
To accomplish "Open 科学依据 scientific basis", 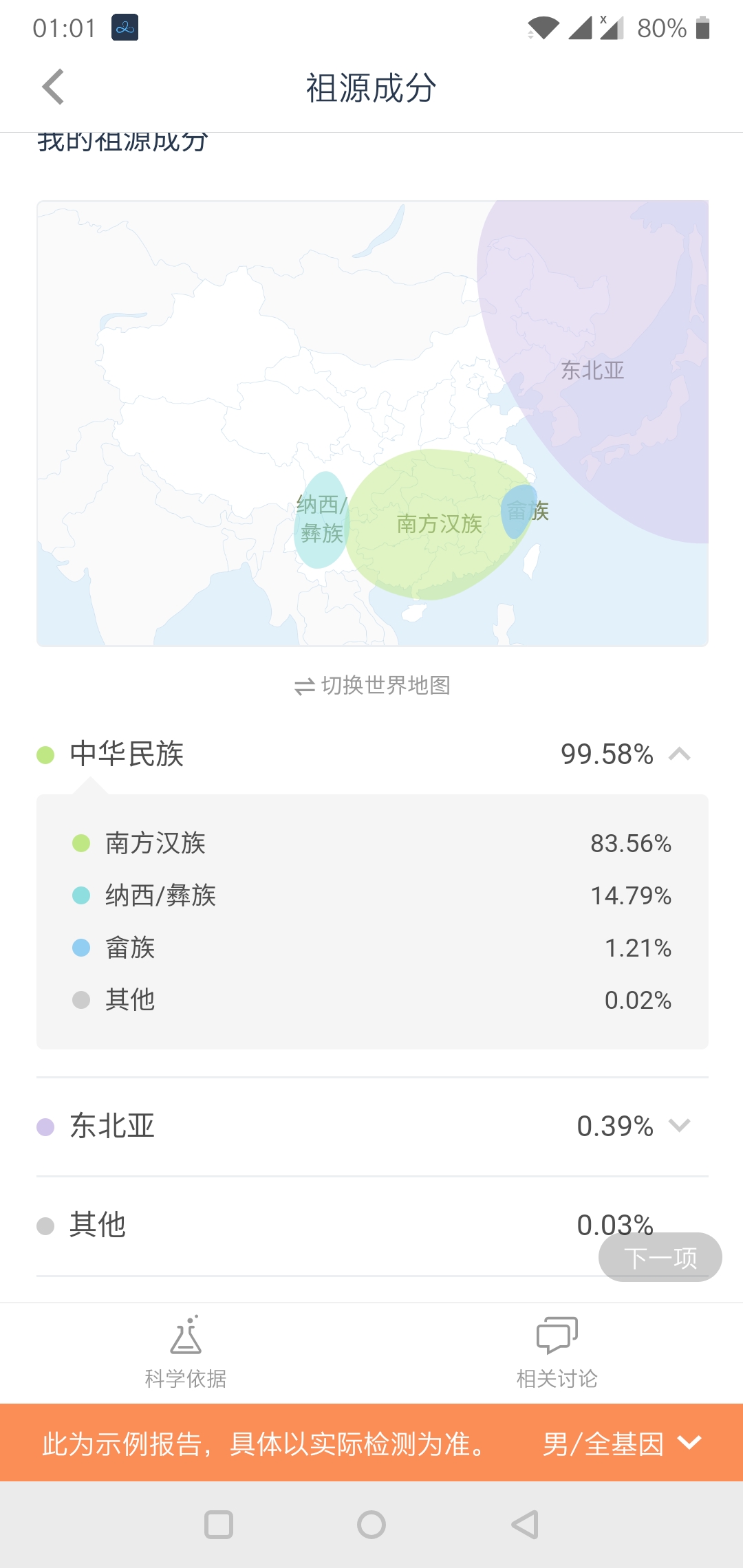I will pos(186,1352).
